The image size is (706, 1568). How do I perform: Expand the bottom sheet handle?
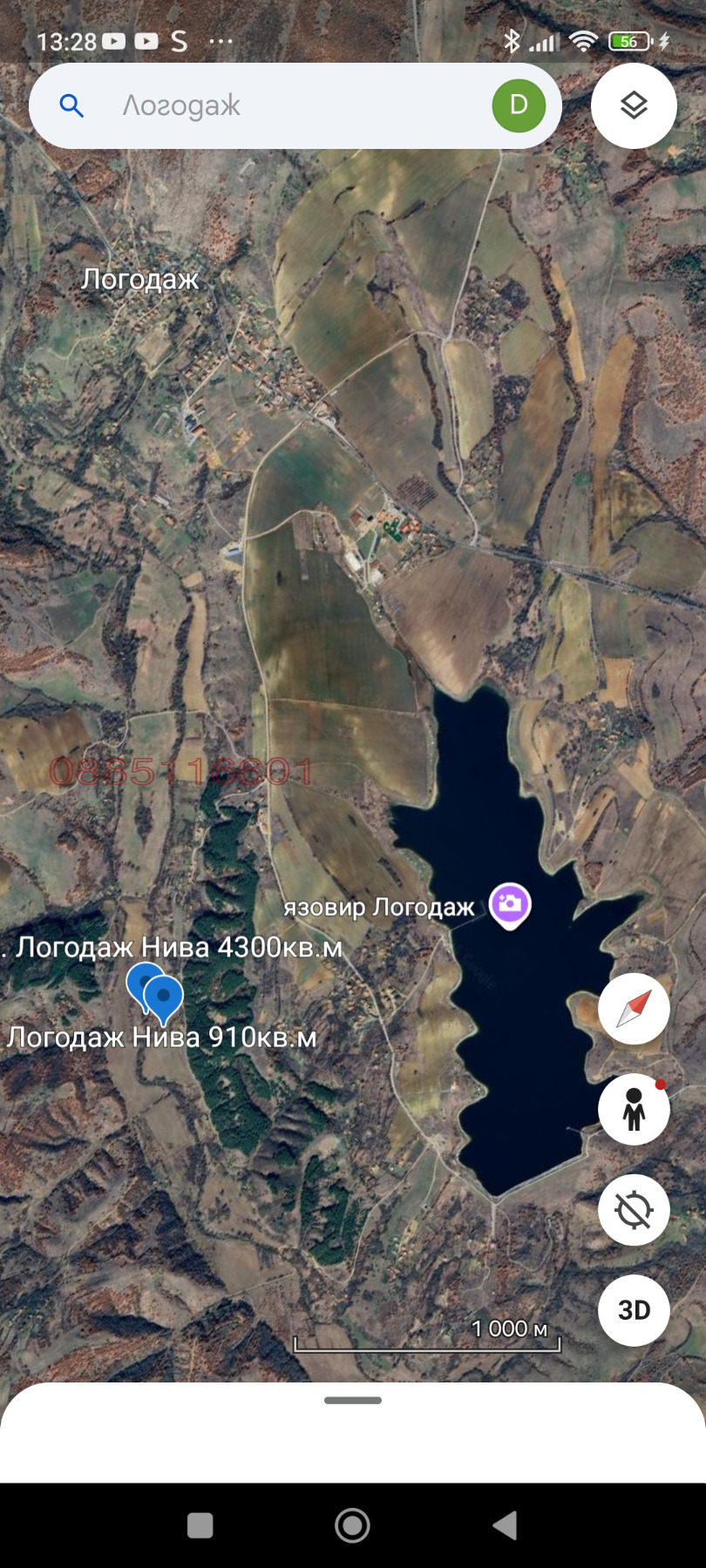click(x=353, y=1401)
